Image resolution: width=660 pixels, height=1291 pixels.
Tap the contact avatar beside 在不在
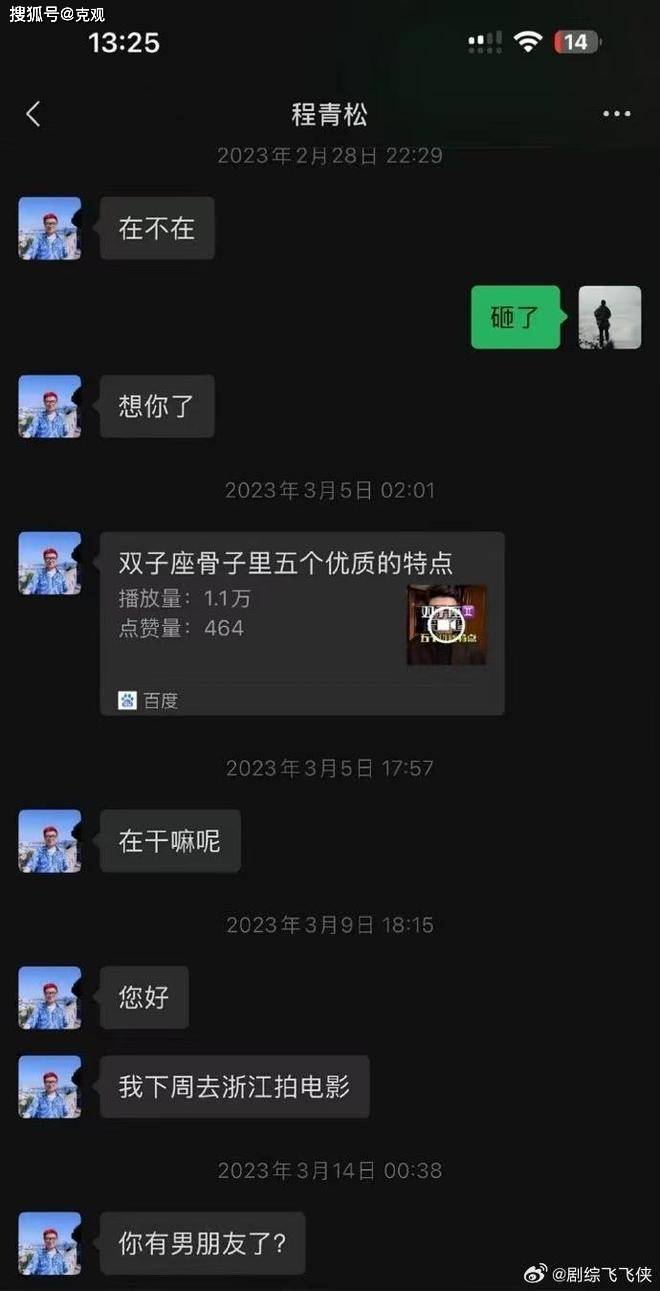click(x=50, y=228)
